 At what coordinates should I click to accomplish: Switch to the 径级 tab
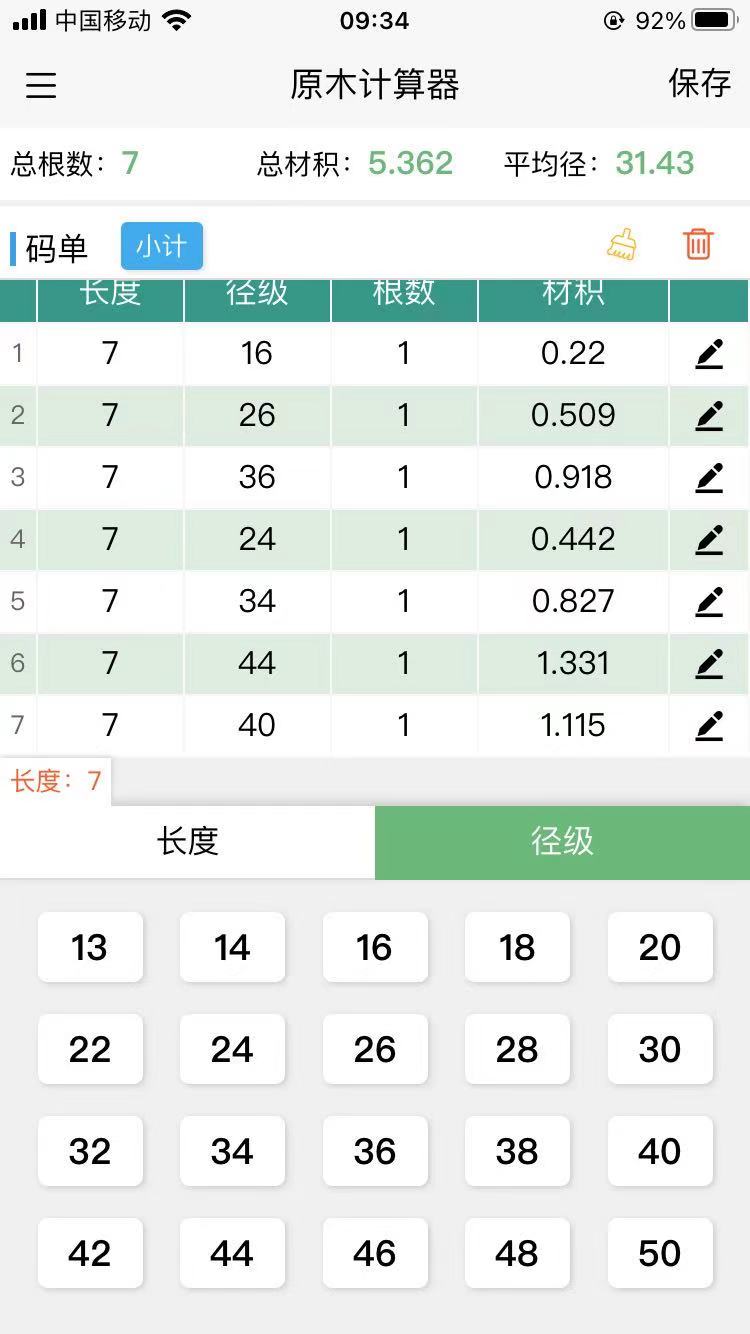(562, 842)
